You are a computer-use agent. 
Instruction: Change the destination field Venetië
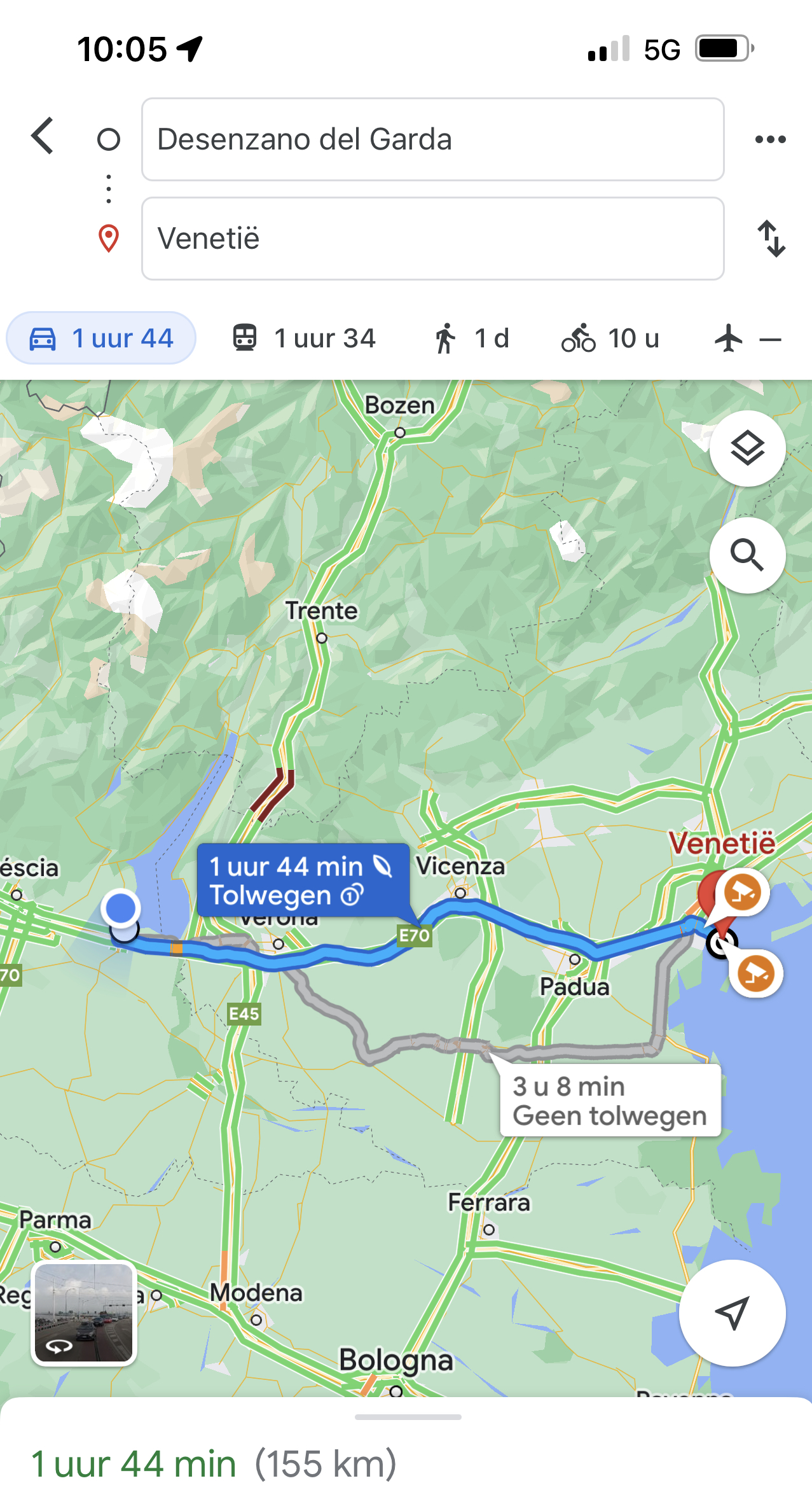(x=432, y=239)
